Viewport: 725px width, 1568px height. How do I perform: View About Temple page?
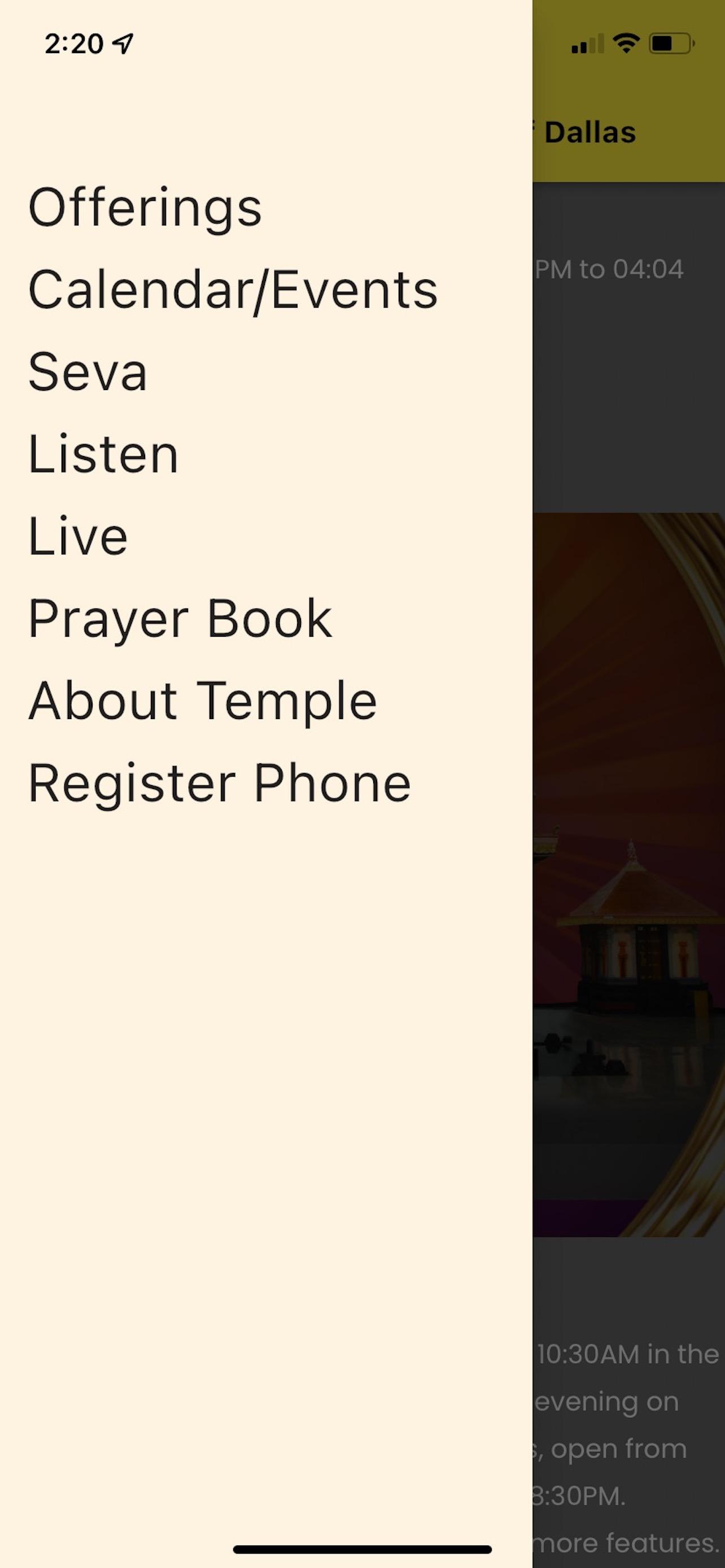[203, 701]
